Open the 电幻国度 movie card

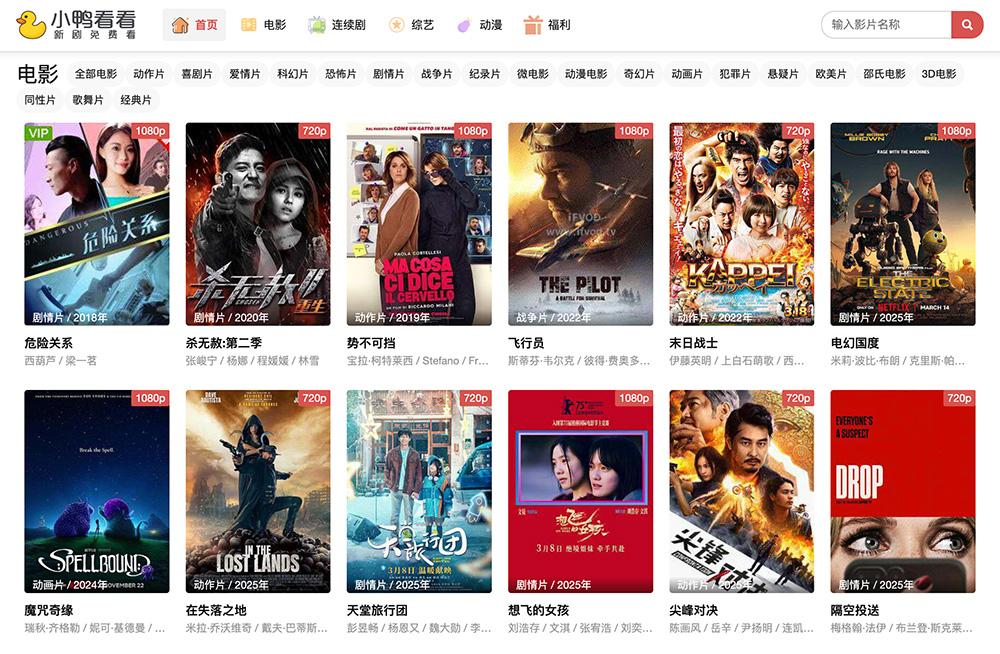(x=902, y=224)
